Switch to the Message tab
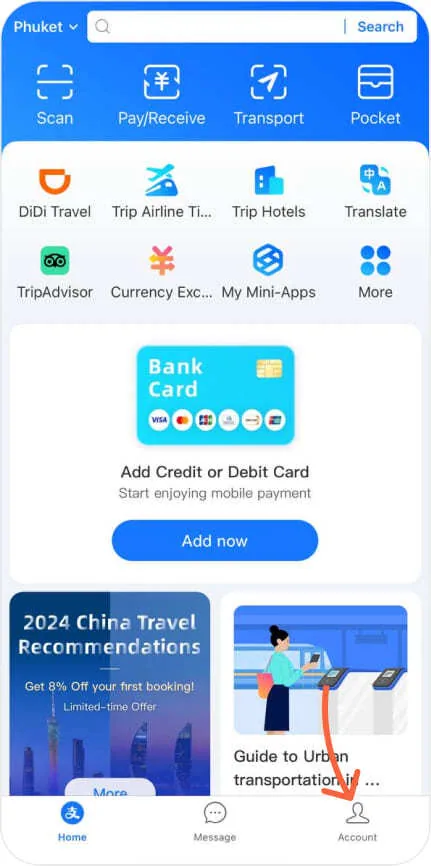The height and width of the screenshot is (866, 431). coord(215,822)
